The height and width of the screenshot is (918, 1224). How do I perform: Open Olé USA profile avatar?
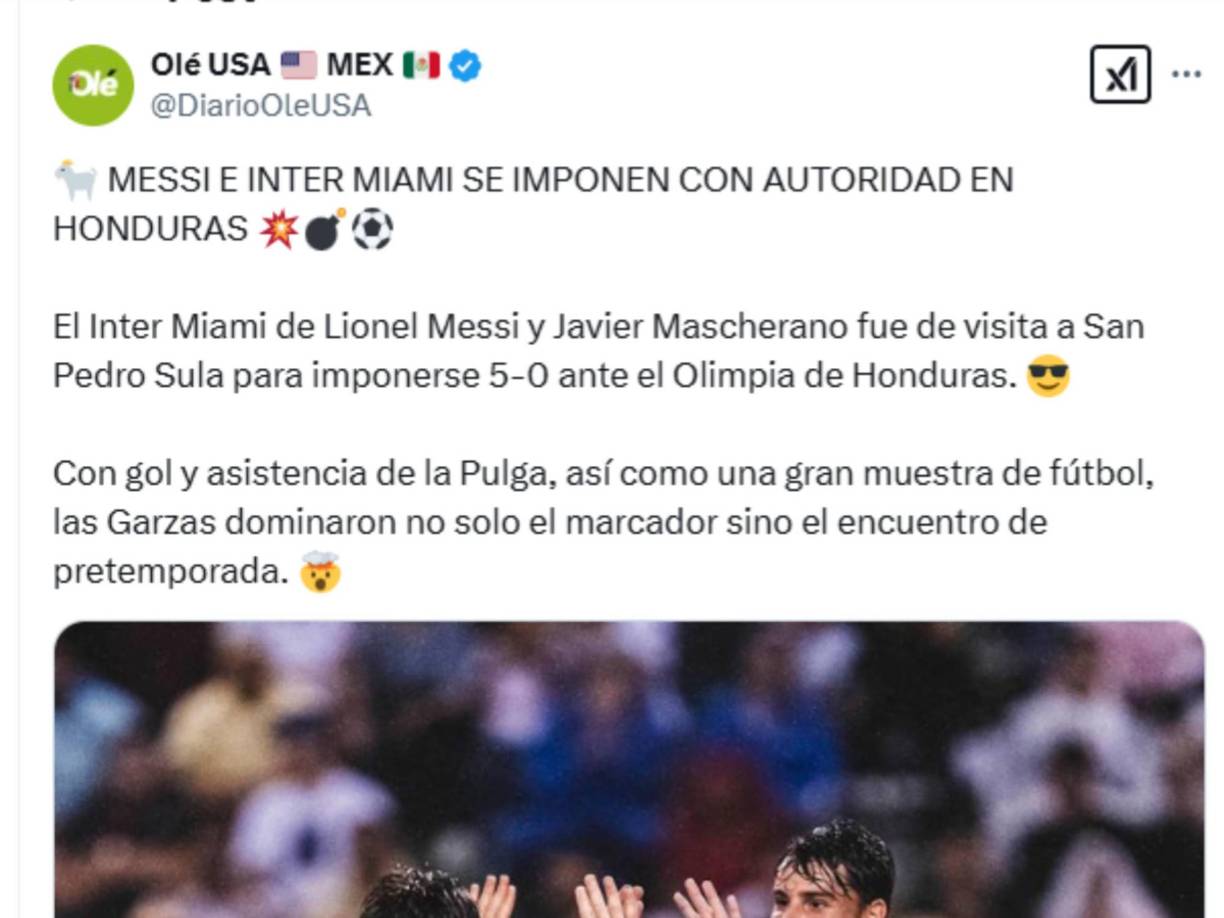click(x=92, y=85)
